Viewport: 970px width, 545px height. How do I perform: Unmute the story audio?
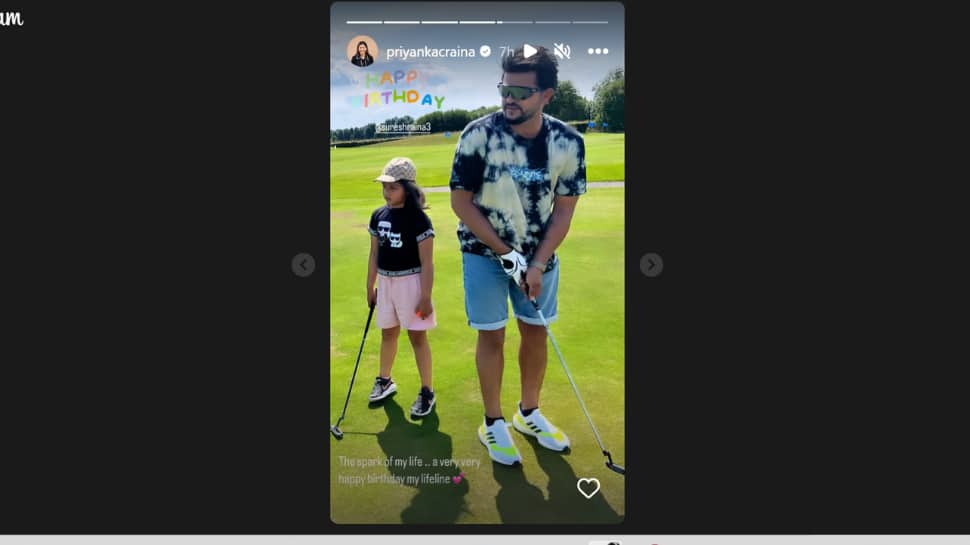[562, 51]
